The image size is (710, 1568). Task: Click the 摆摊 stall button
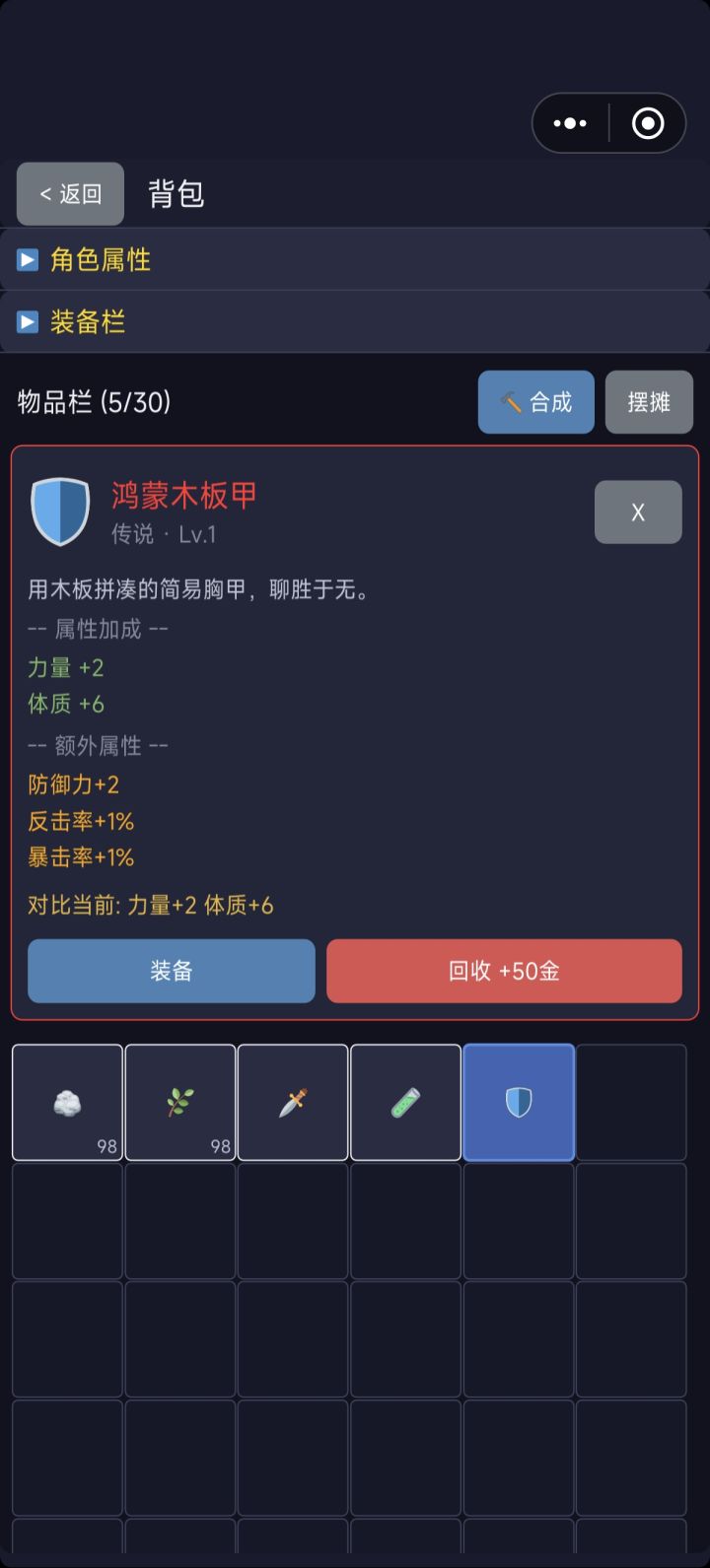(649, 401)
